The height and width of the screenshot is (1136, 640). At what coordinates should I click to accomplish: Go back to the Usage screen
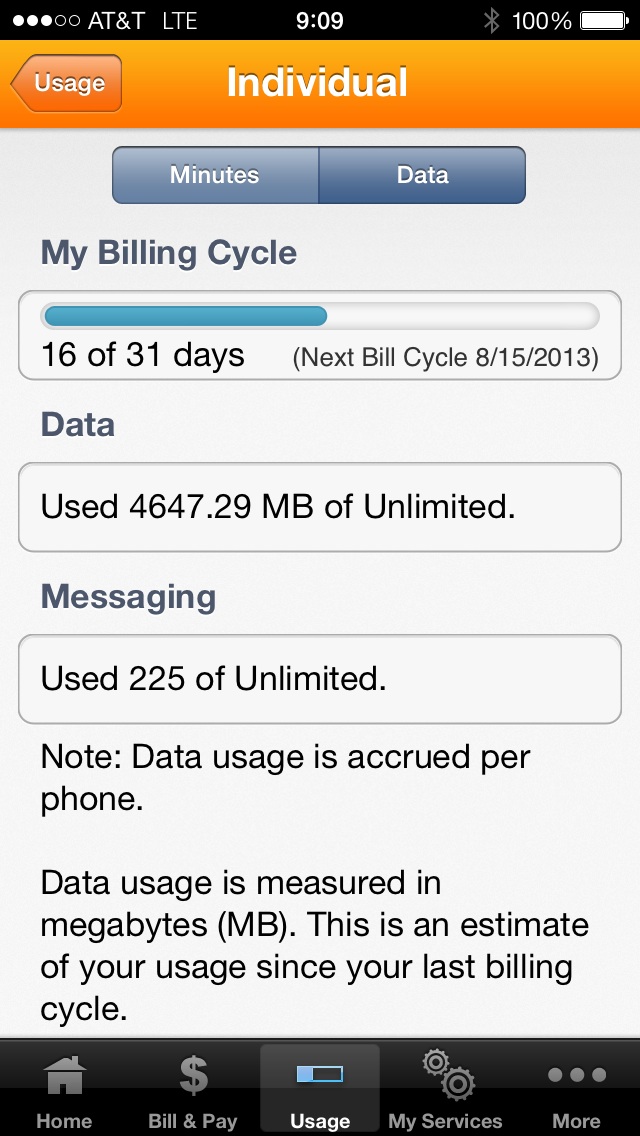pyautogui.click(x=67, y=83)
